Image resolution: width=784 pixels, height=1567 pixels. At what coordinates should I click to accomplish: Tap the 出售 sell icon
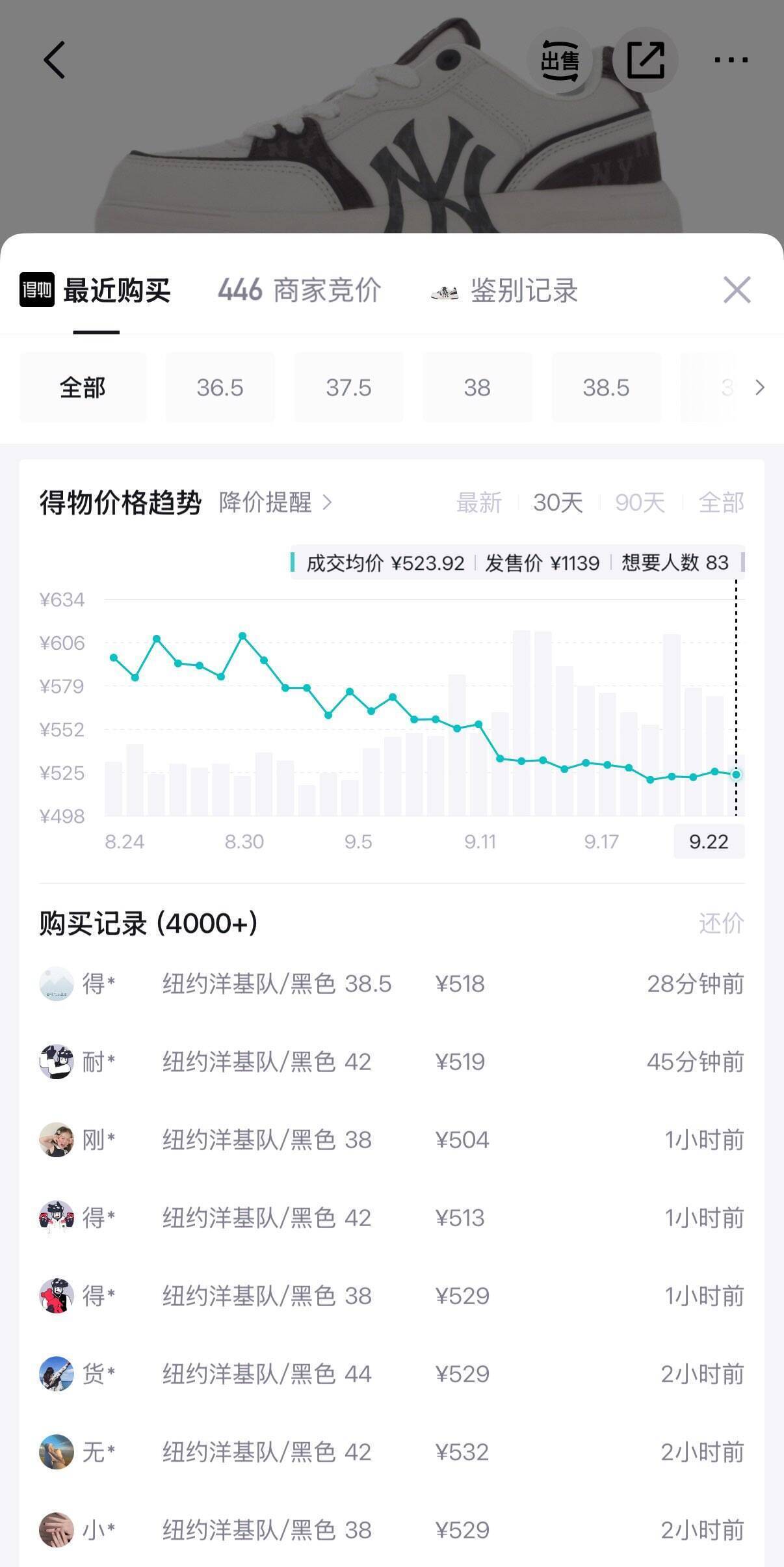[560, 60]
